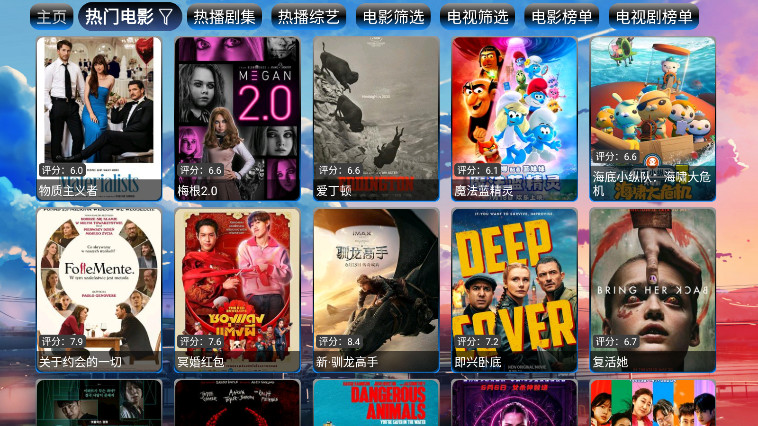Go to the 电影筛选 tab
The height and width of the screenshot is (426, 758).
click(x=393, y=16)
